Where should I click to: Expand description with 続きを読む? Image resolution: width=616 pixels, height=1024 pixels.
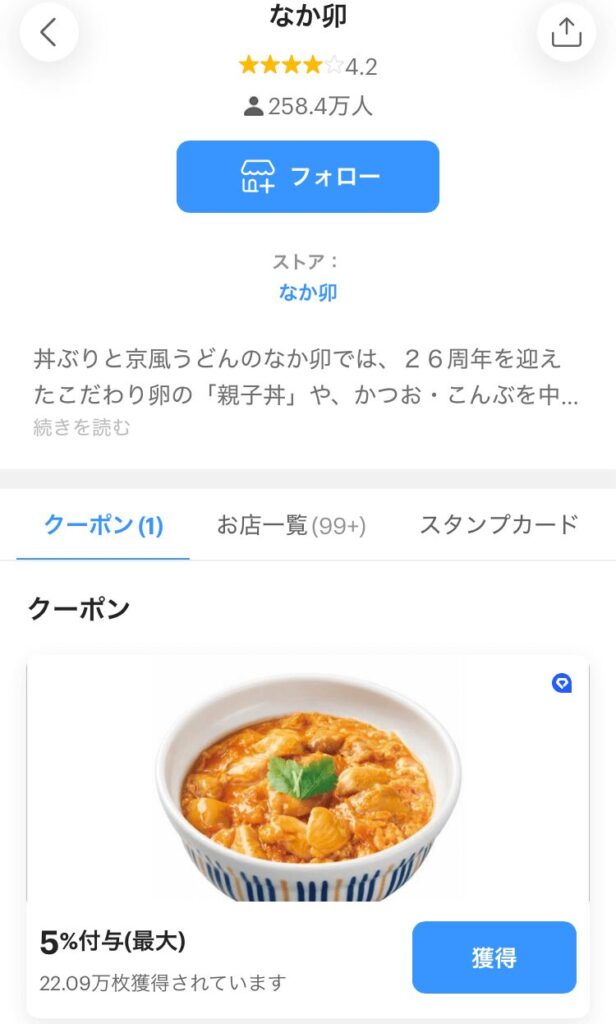82,428
